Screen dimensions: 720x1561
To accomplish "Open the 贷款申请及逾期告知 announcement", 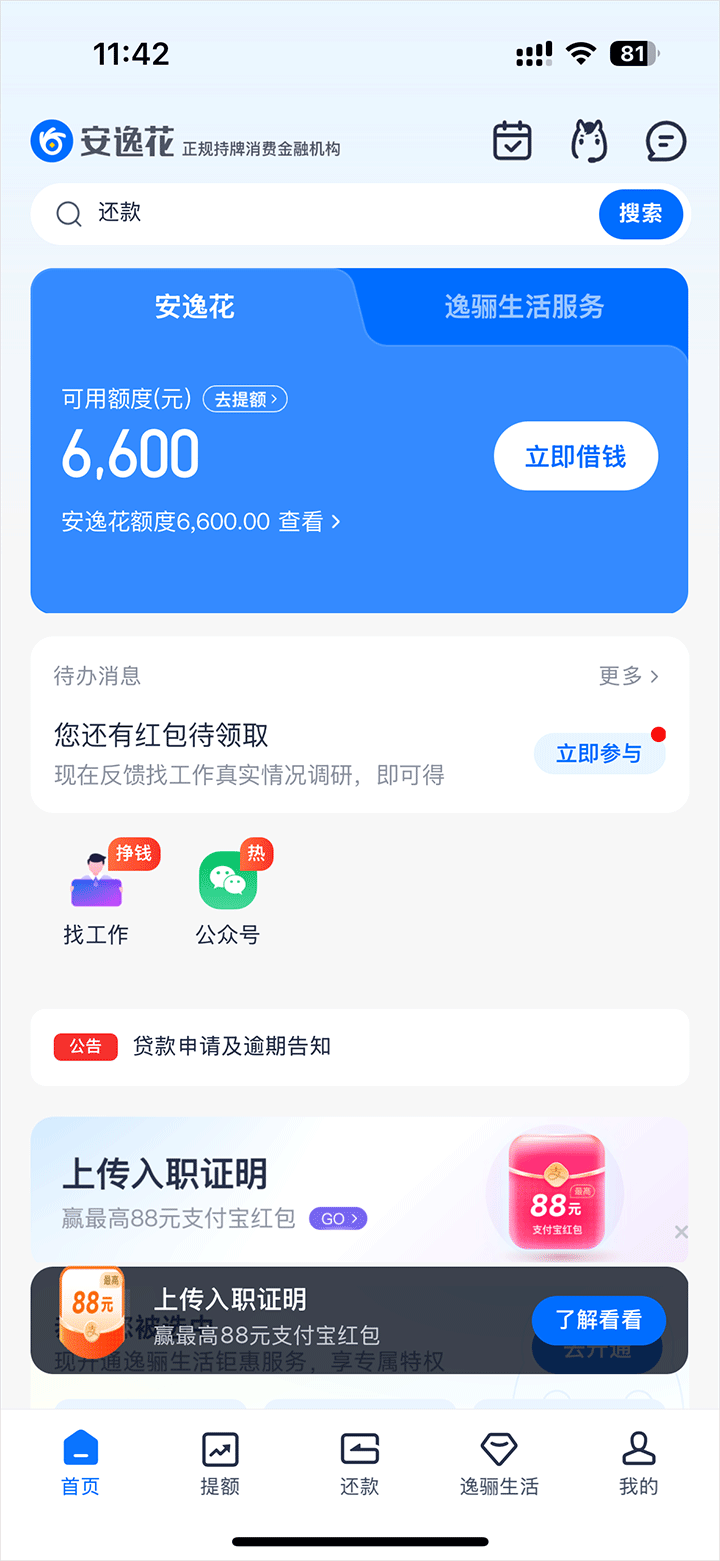I will [231, 1047].
